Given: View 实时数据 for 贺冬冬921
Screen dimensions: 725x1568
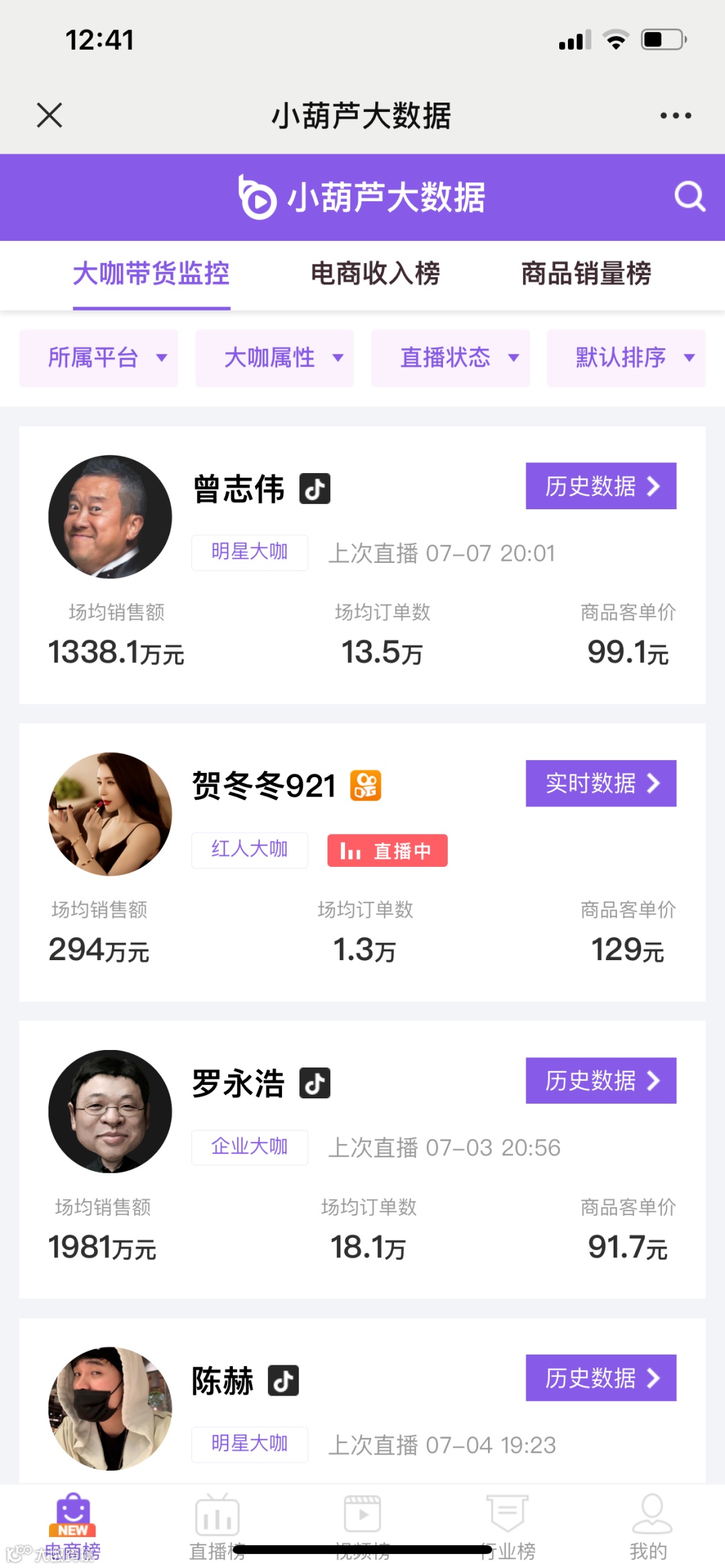Looking at the screenshot, I should click(601, 783).
